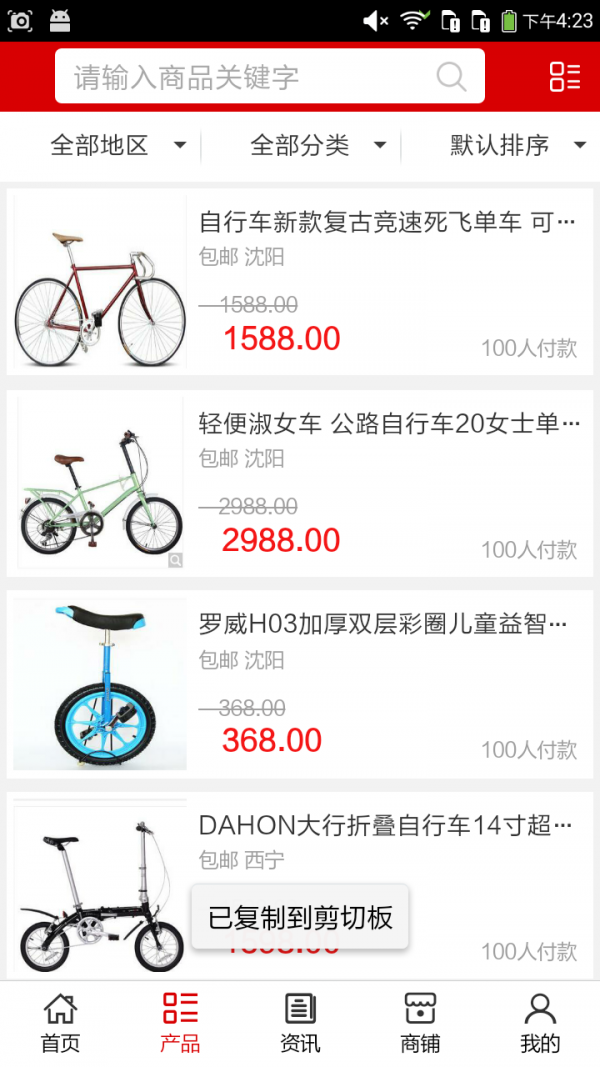The width and height of the screenshot is (600, 1067).
Task: Tap the product keyword search field
Action: [x=250, y=77]
